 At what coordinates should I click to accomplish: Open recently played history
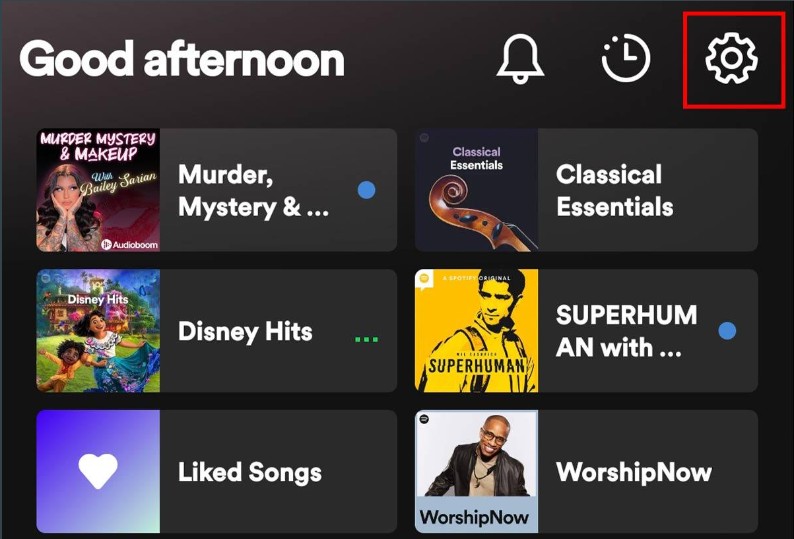[626, 59]
